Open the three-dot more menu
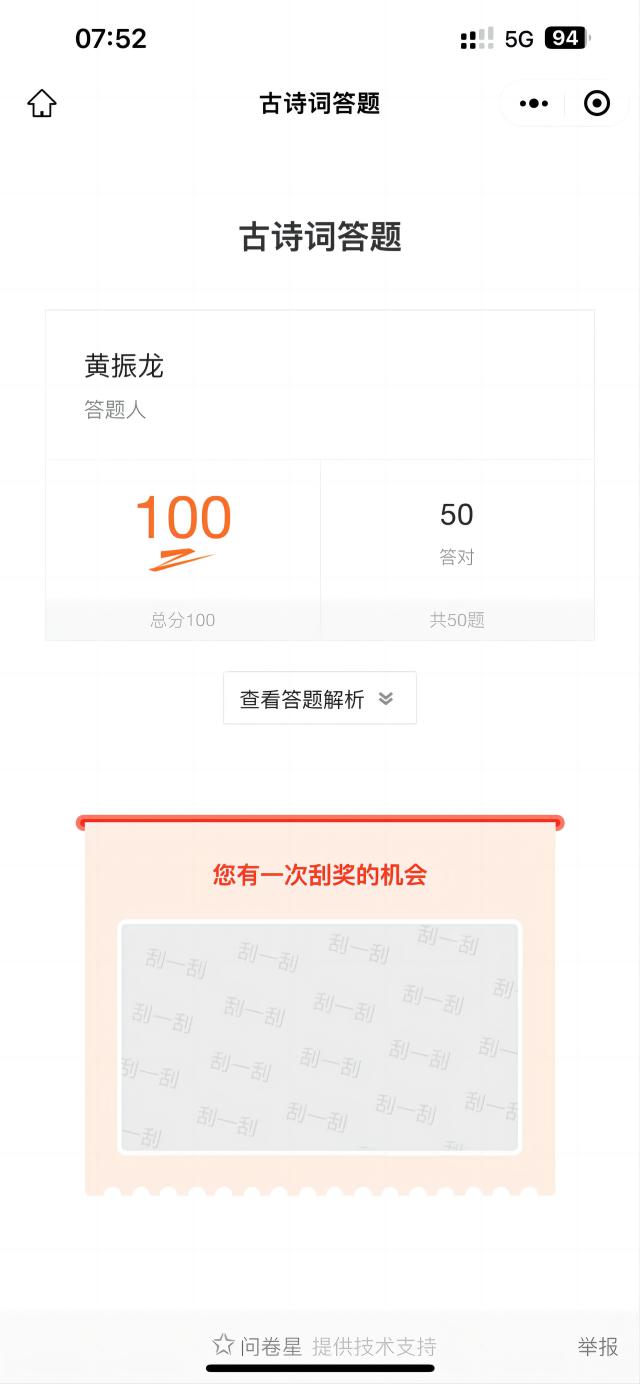 pos(534,103)
